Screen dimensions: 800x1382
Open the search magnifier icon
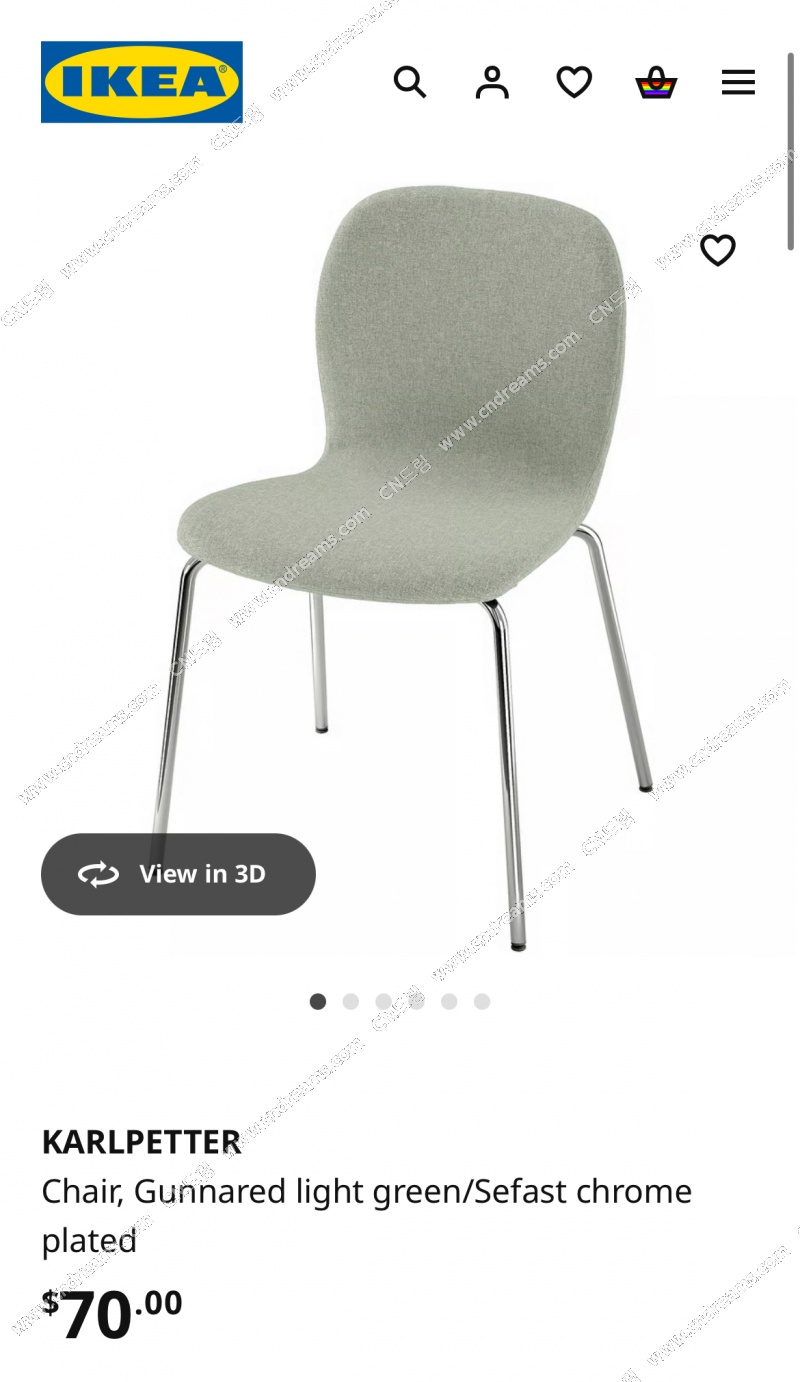point(409,82)
